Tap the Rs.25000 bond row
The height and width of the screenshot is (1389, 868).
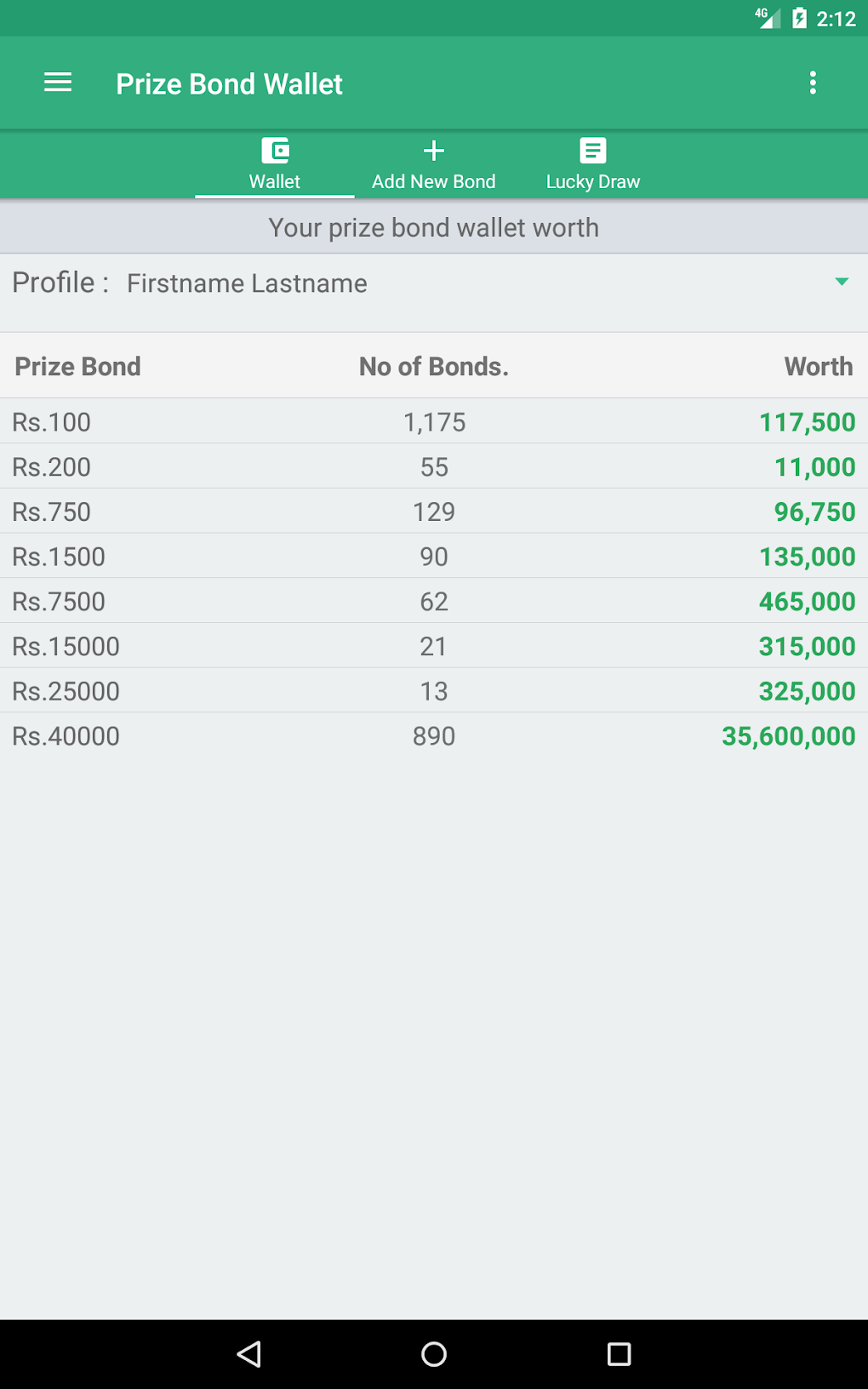434,691
